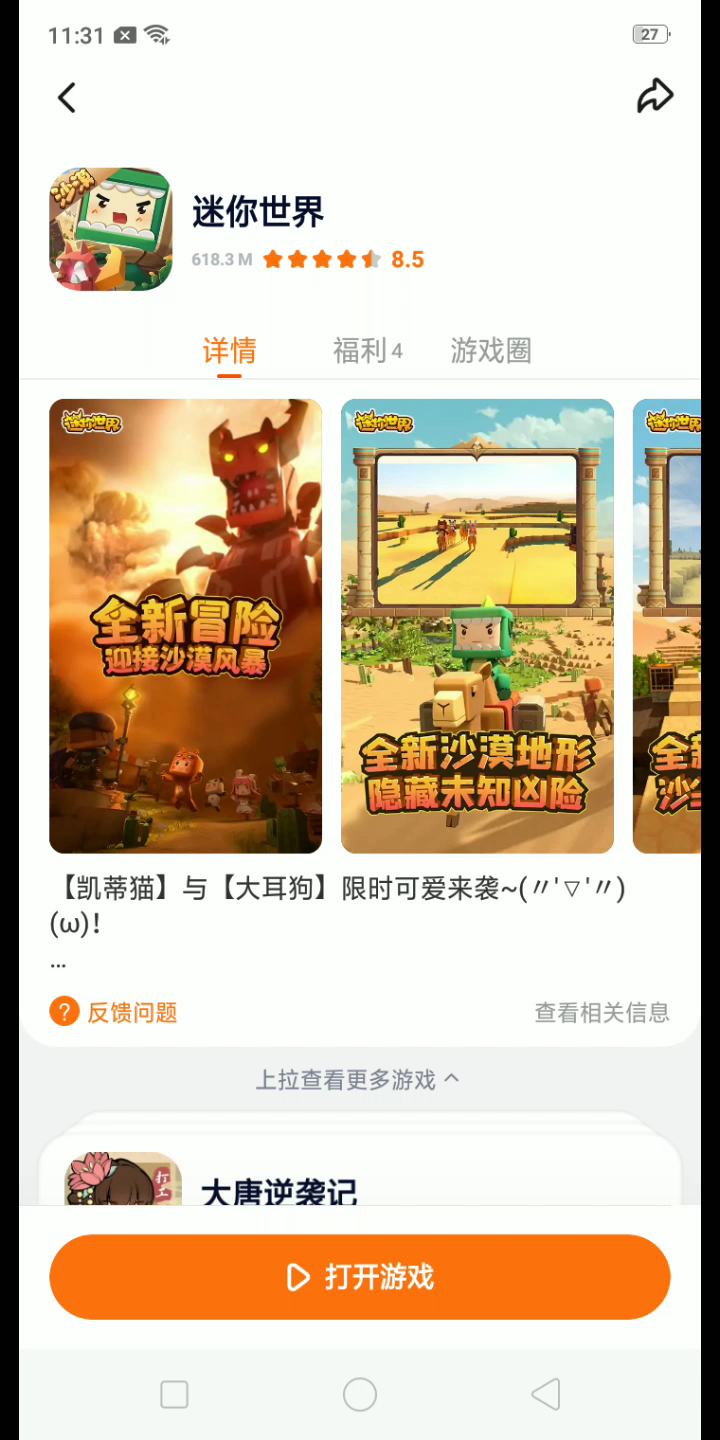Select the 详情 tab
Image resolution: width=720 pixels, height=1440 pixels.
[229, 351]
